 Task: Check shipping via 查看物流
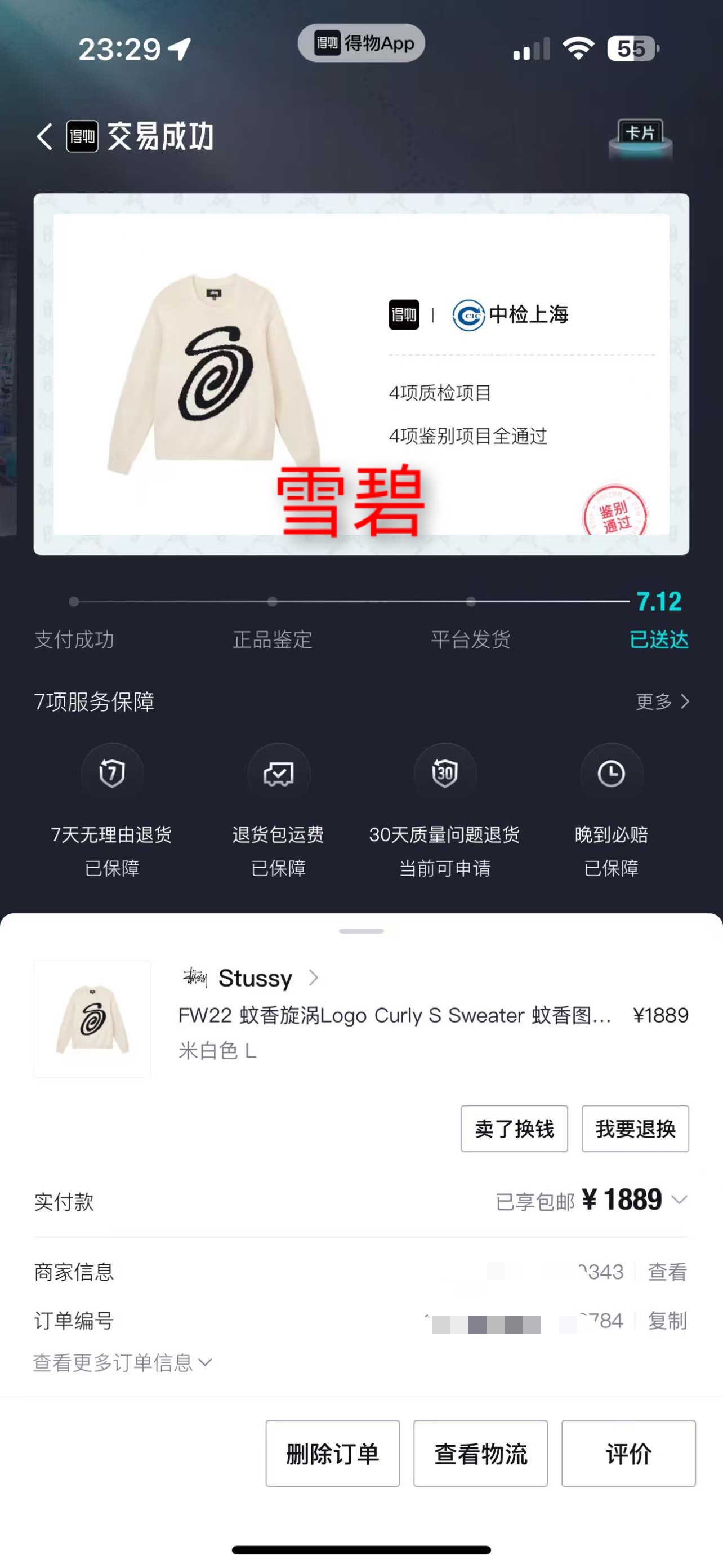pyautogui.click(x=481, y=1454)
